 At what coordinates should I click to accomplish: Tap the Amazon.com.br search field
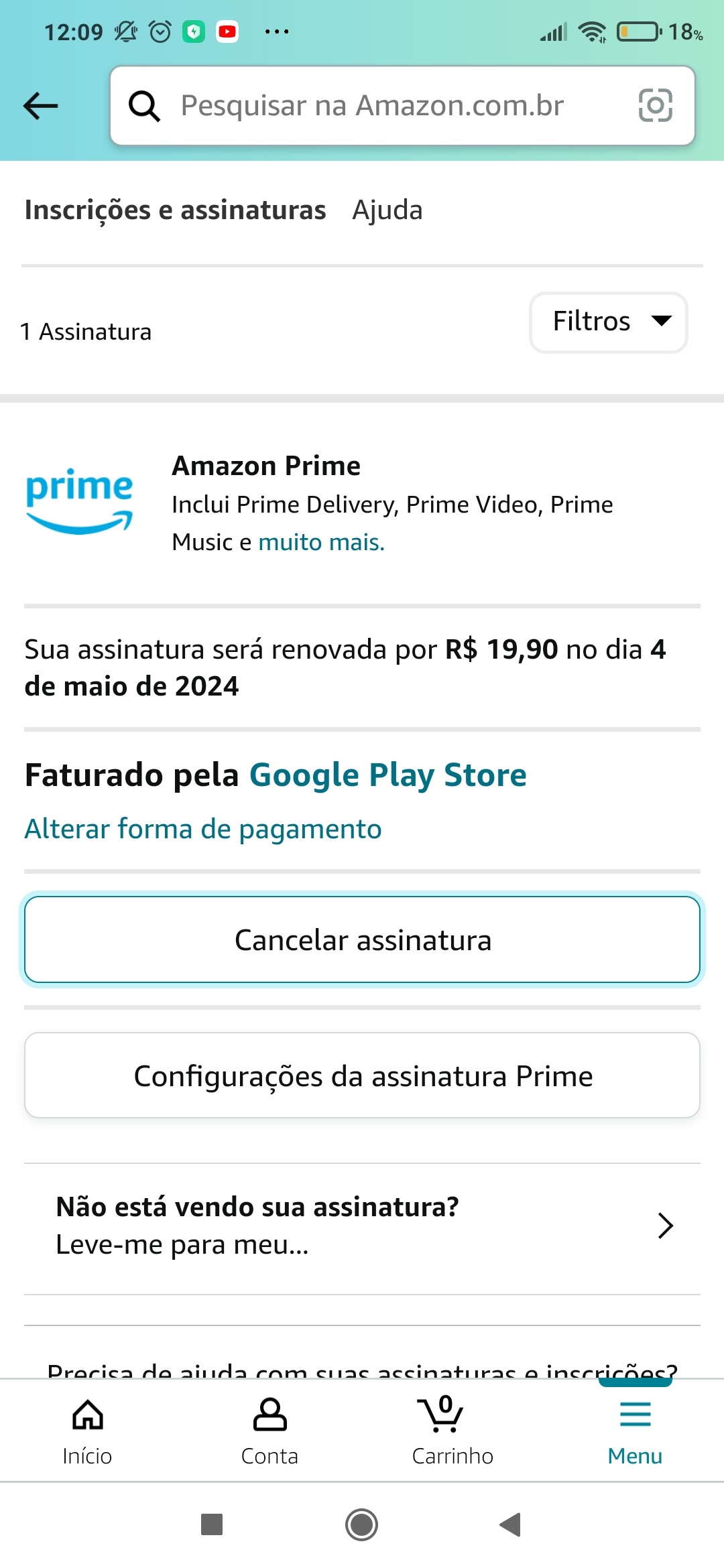[x=372, y=106]
